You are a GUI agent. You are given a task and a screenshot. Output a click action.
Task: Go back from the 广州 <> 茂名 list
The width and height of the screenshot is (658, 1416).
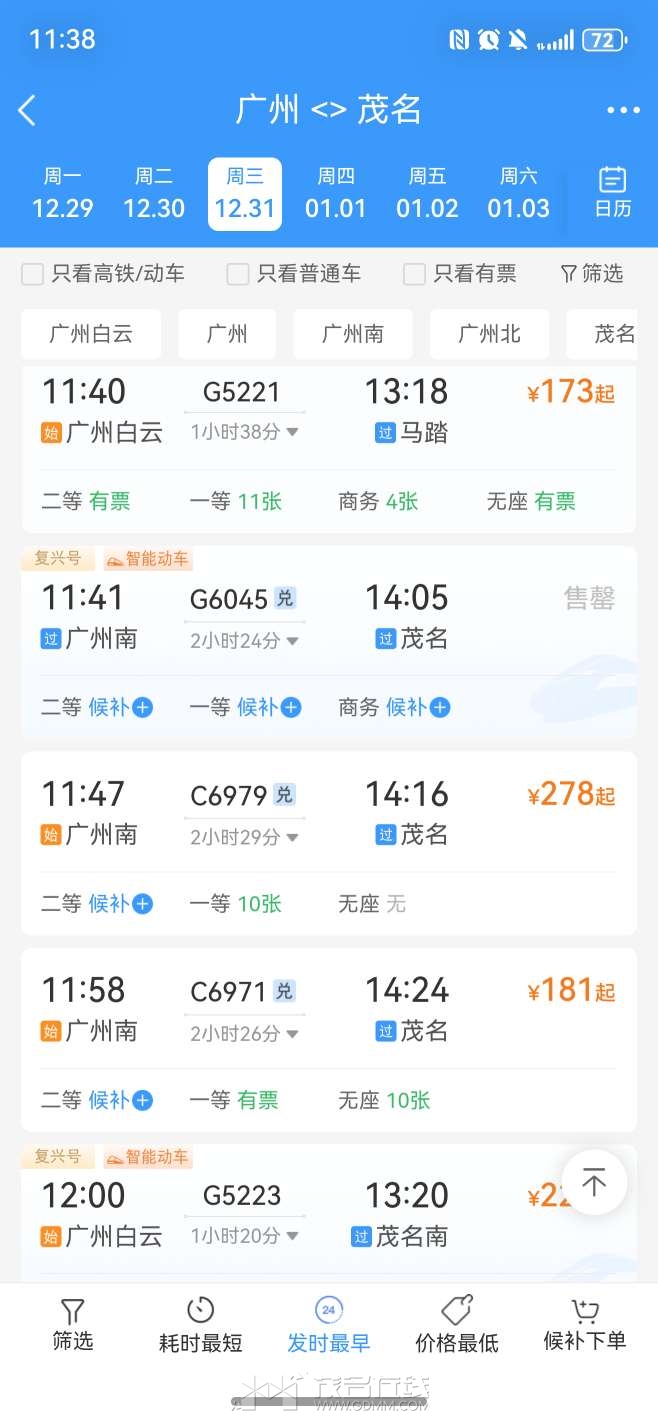coord(28,110)
